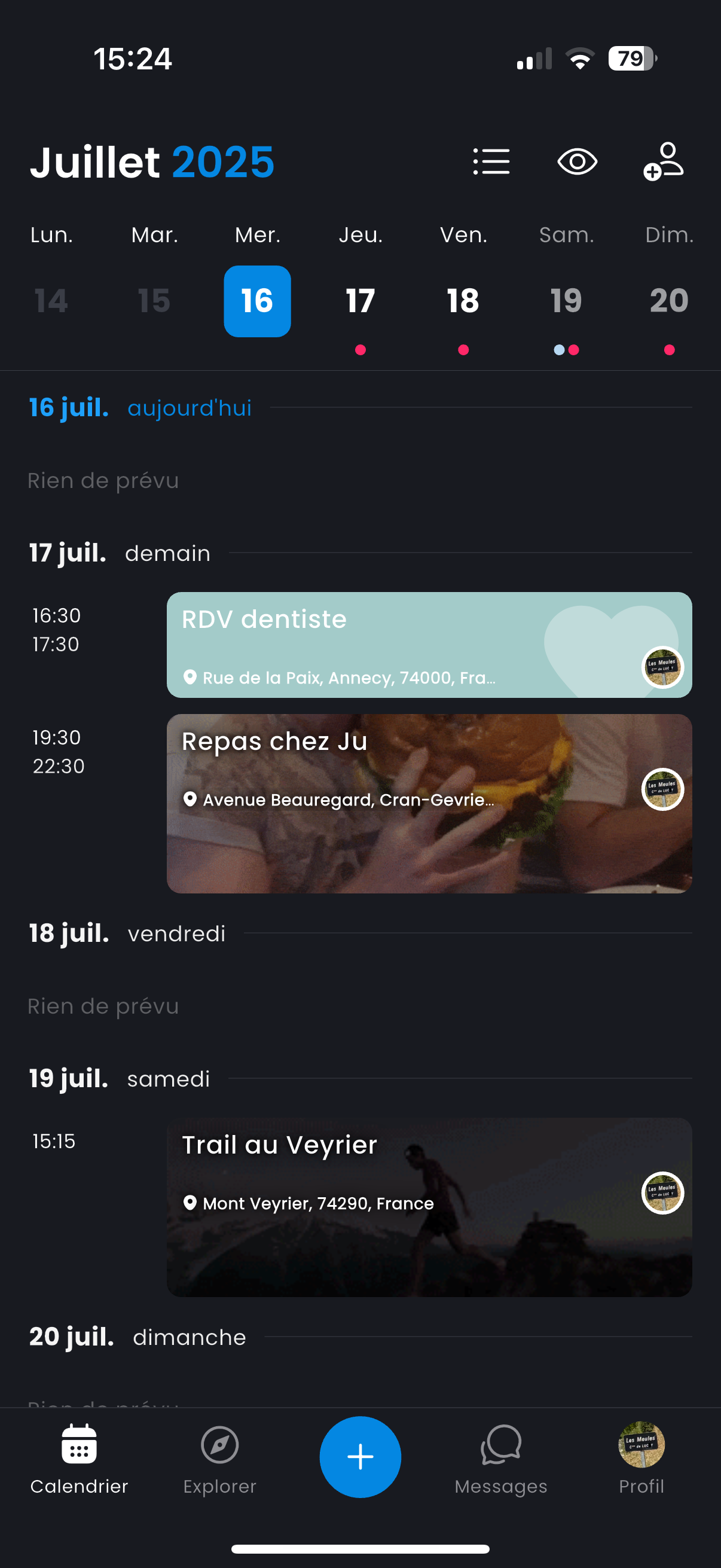Viewport: 721px width, 1568px height.
Task: Tap the blue plus button to create event
Action: (360, 1457)
